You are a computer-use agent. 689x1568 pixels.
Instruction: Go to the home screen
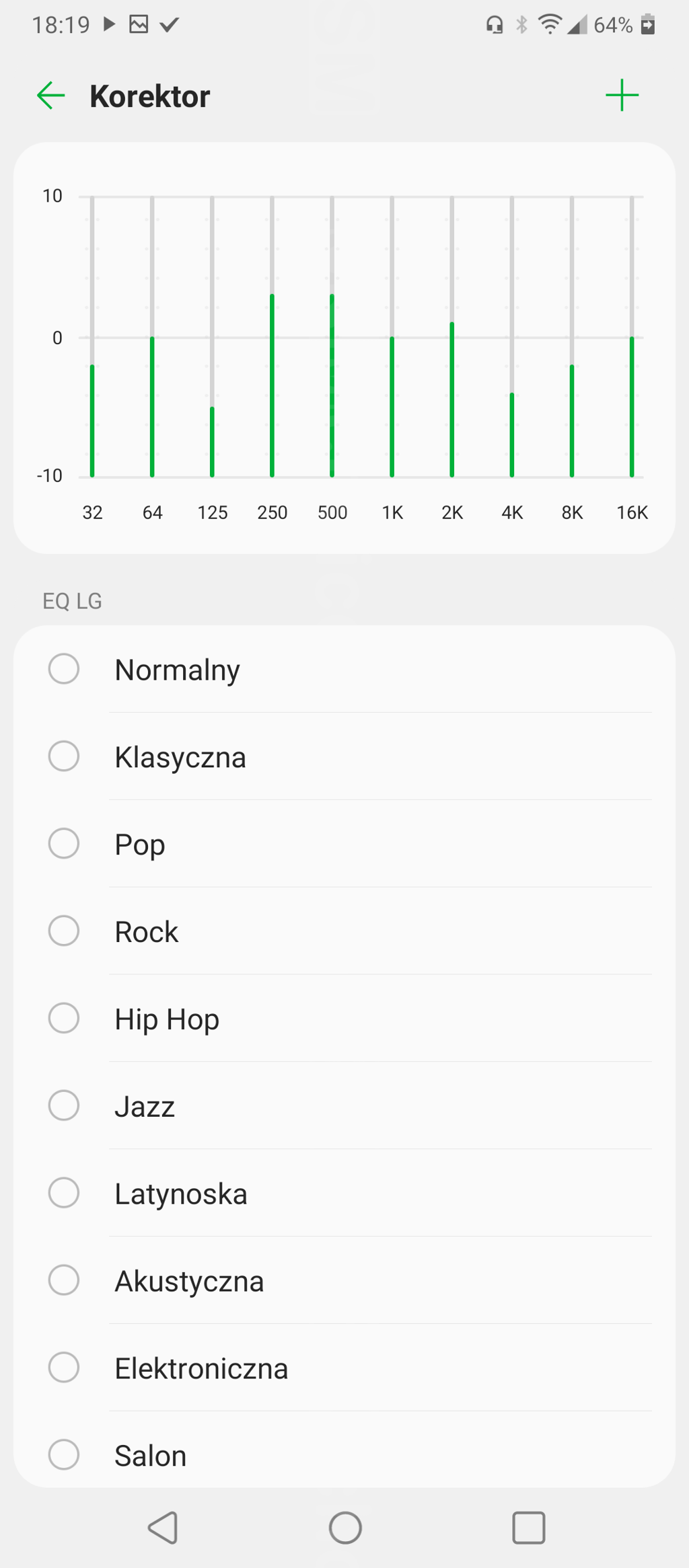(x=345, y=1528)
